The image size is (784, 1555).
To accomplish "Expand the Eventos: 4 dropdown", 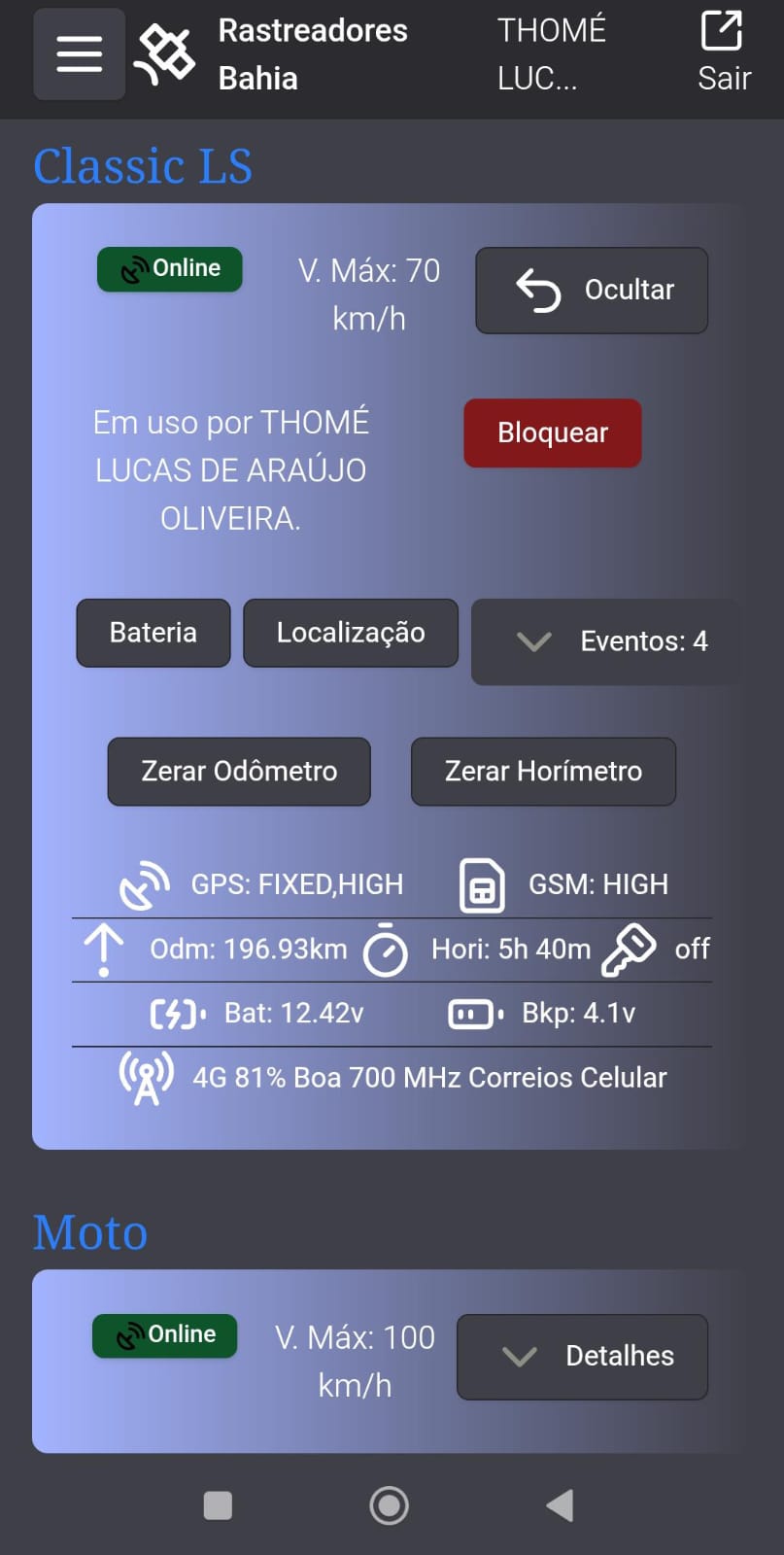I will click(x=604, y=641).
